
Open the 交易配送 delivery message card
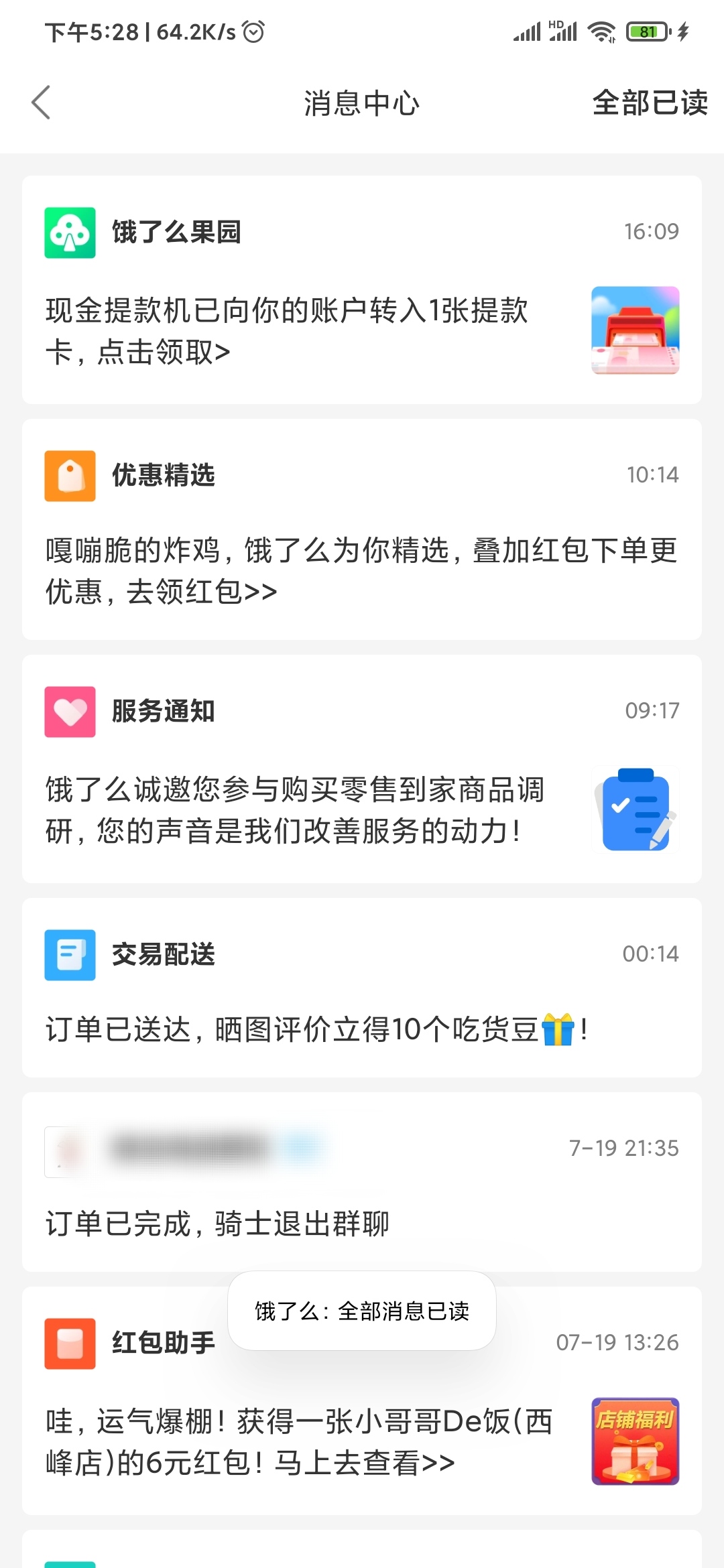click(362, 984)
